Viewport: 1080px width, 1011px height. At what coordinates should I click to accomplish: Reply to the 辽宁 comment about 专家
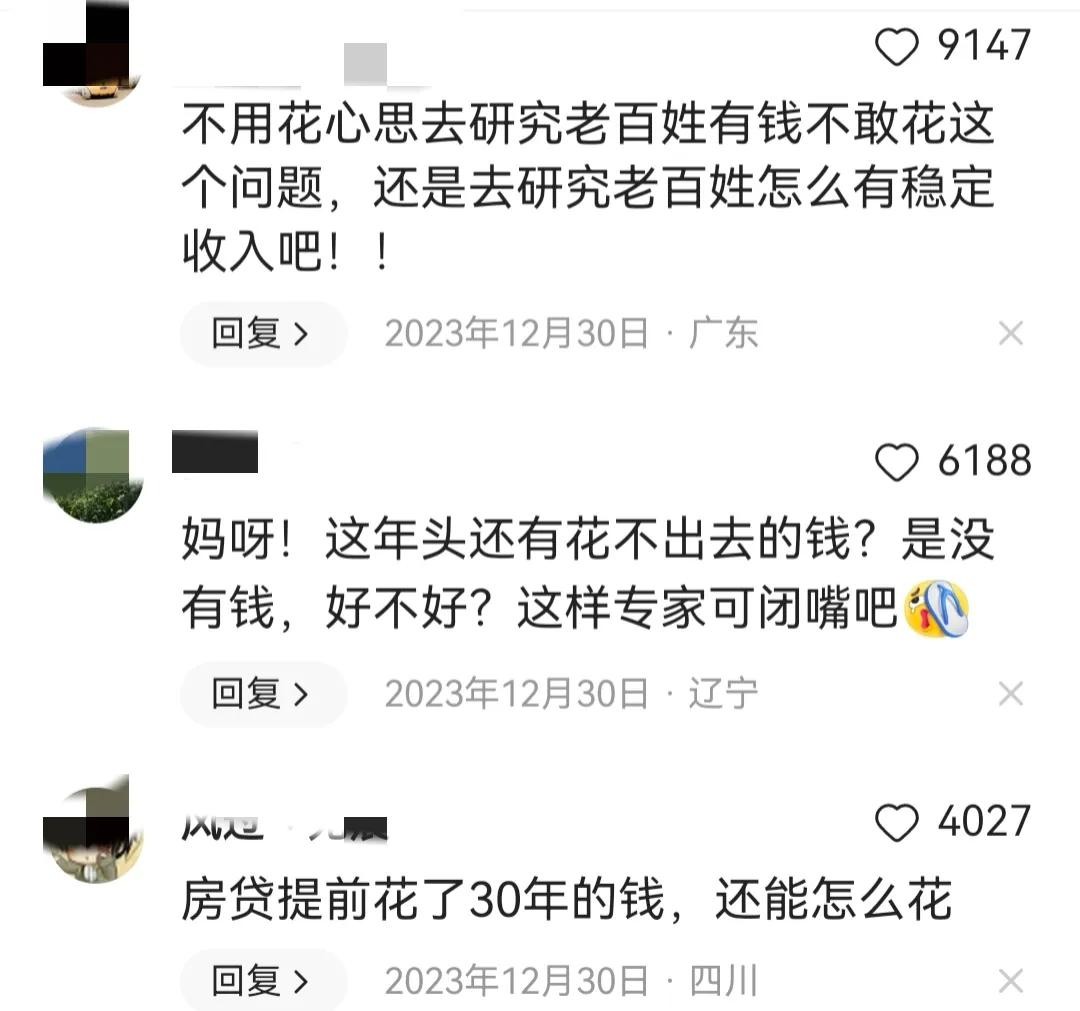tap(262, 694)
